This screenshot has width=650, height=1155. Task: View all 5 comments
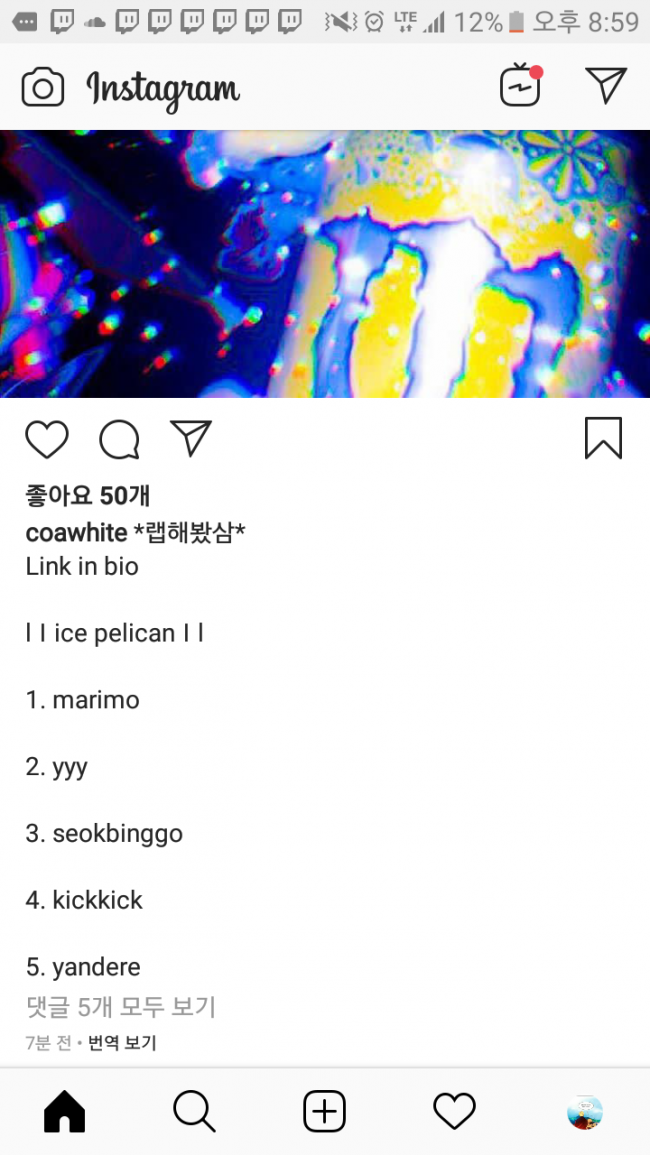click(x=121, y=1007)
